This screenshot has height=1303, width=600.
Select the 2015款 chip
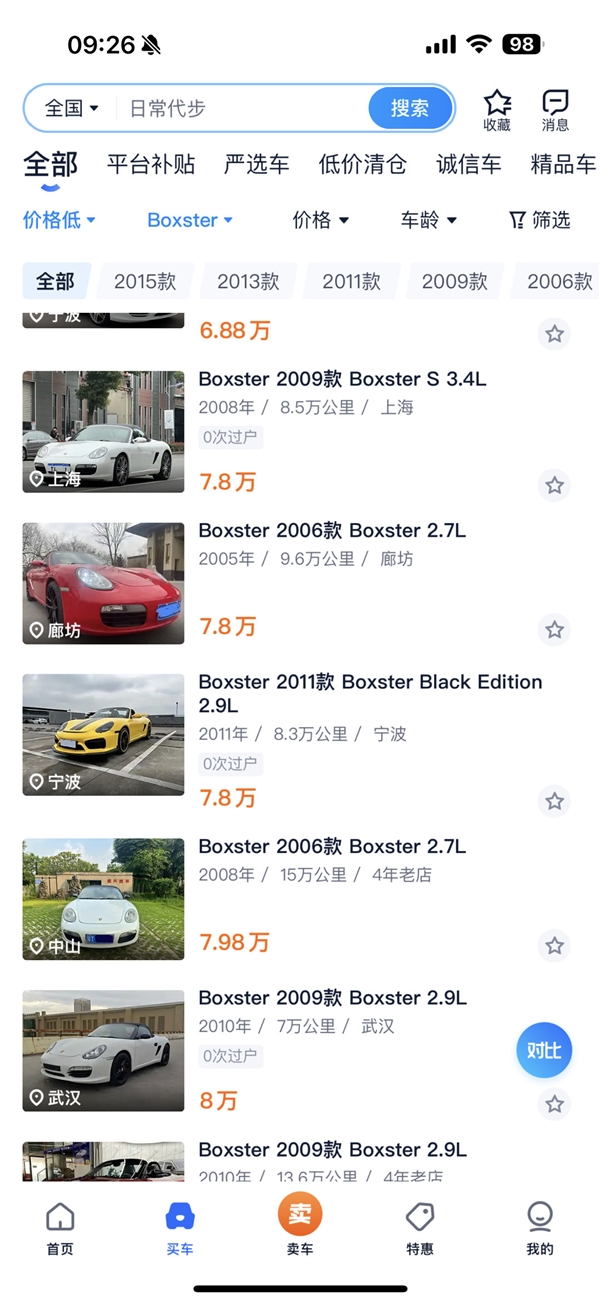pos(145,282)
